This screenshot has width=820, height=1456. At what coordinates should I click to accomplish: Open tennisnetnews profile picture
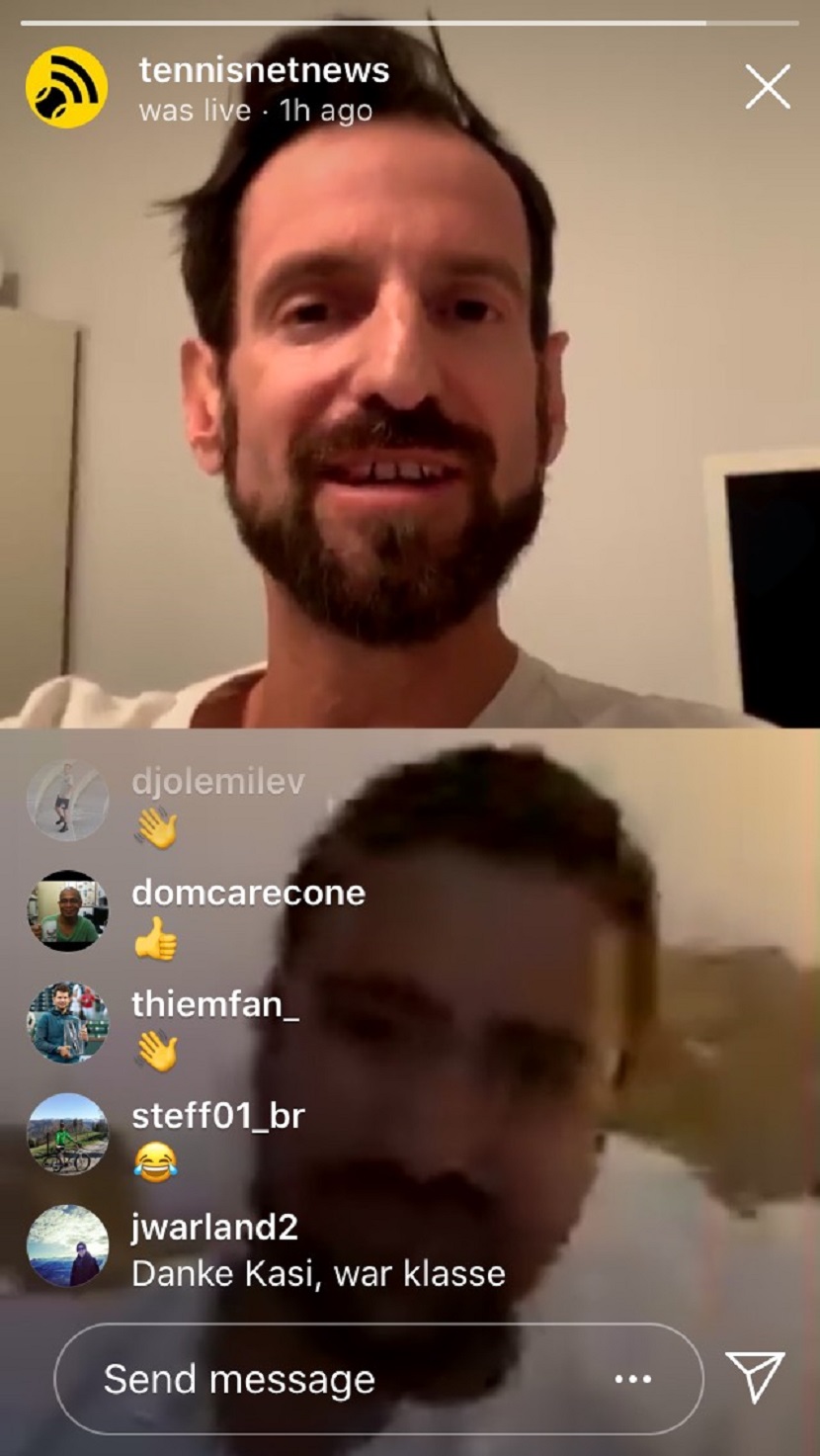coord(66,87)
